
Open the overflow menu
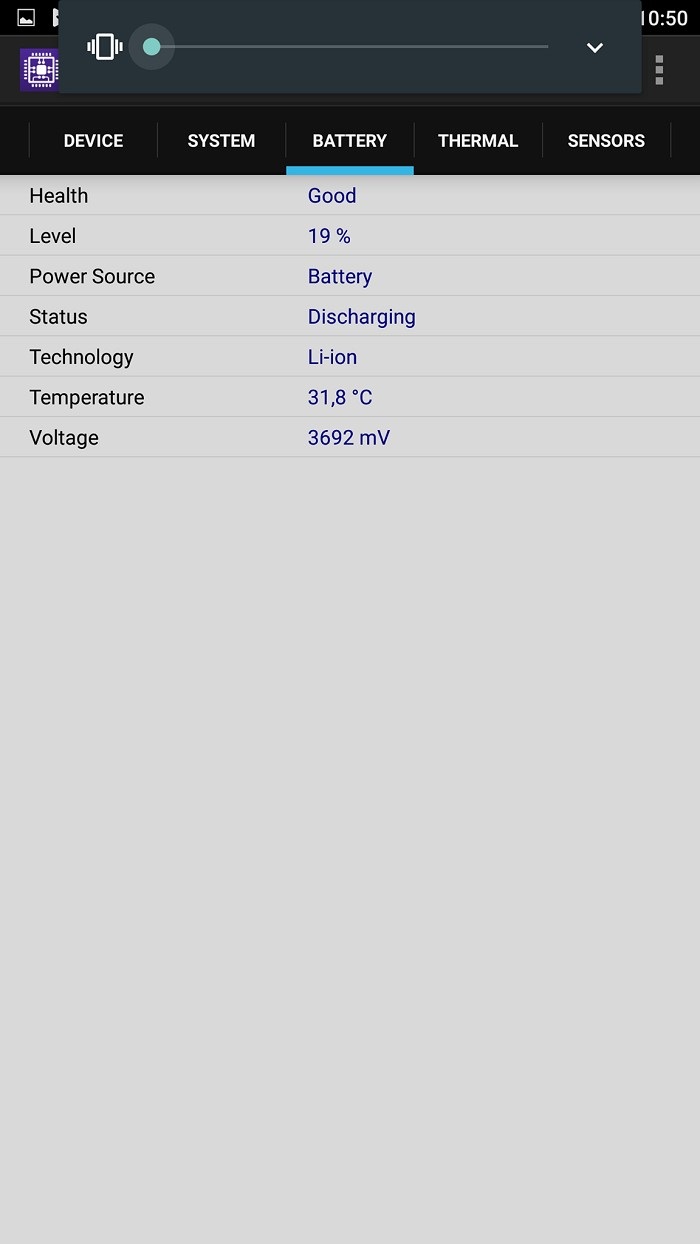[x=659, y=70]
